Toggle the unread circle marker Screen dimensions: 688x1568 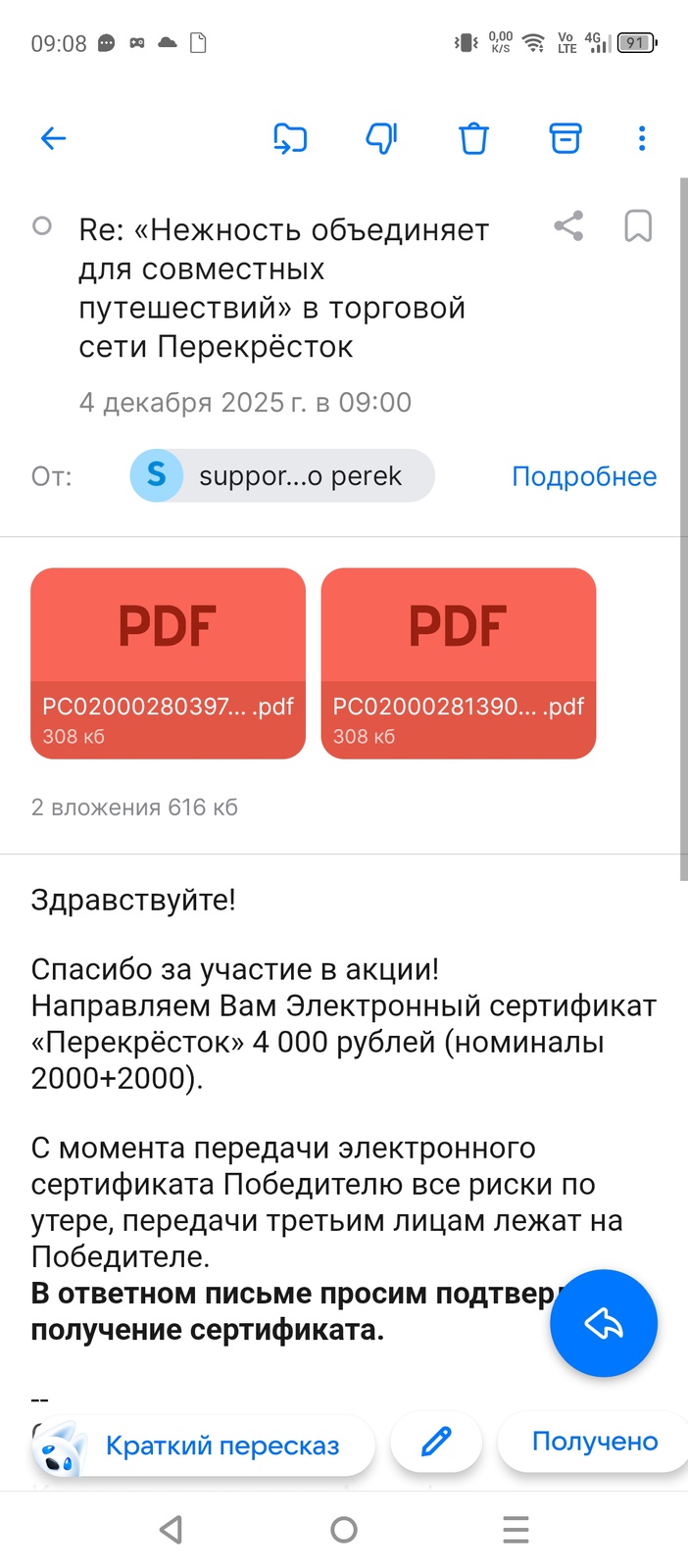tap(42, 226)
